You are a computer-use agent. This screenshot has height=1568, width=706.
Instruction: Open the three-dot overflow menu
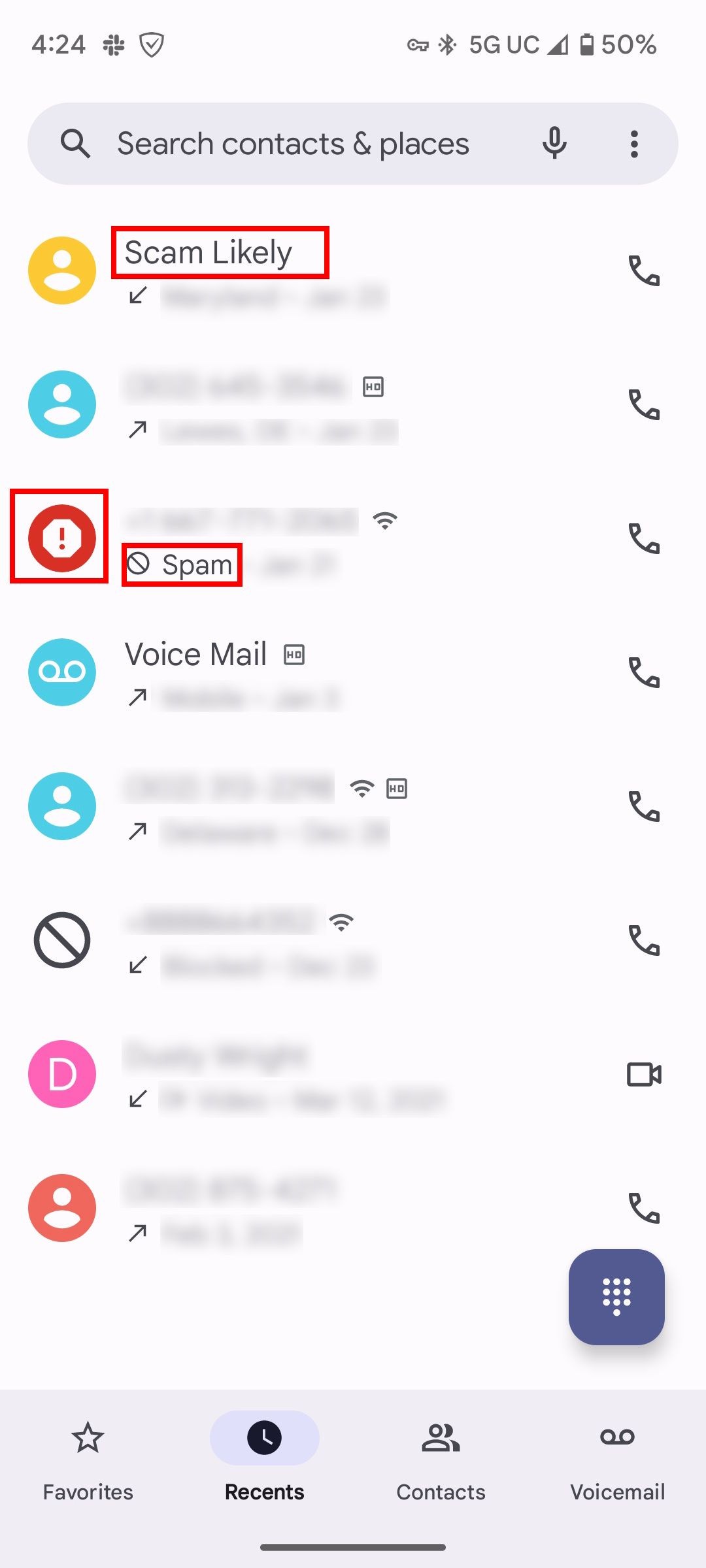click(634, 144)
